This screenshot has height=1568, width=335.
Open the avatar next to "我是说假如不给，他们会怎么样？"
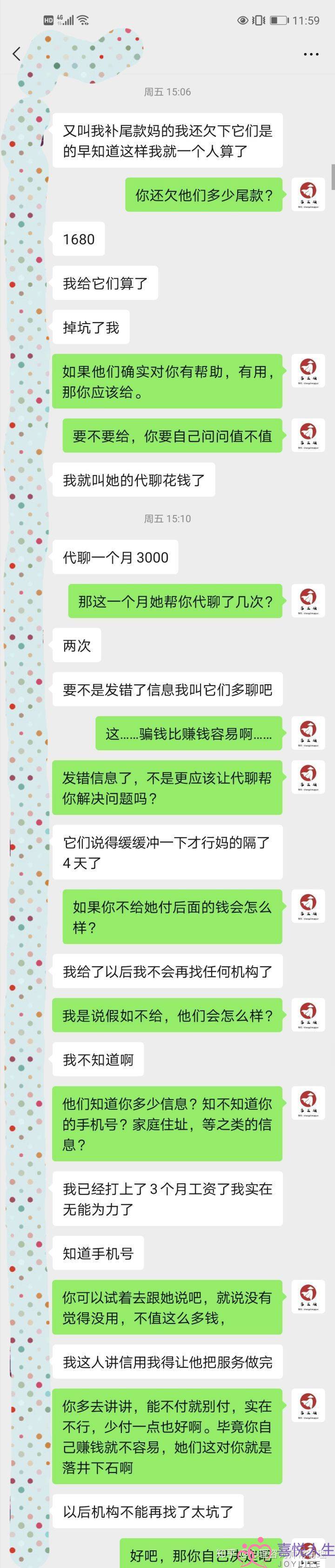308,1016
